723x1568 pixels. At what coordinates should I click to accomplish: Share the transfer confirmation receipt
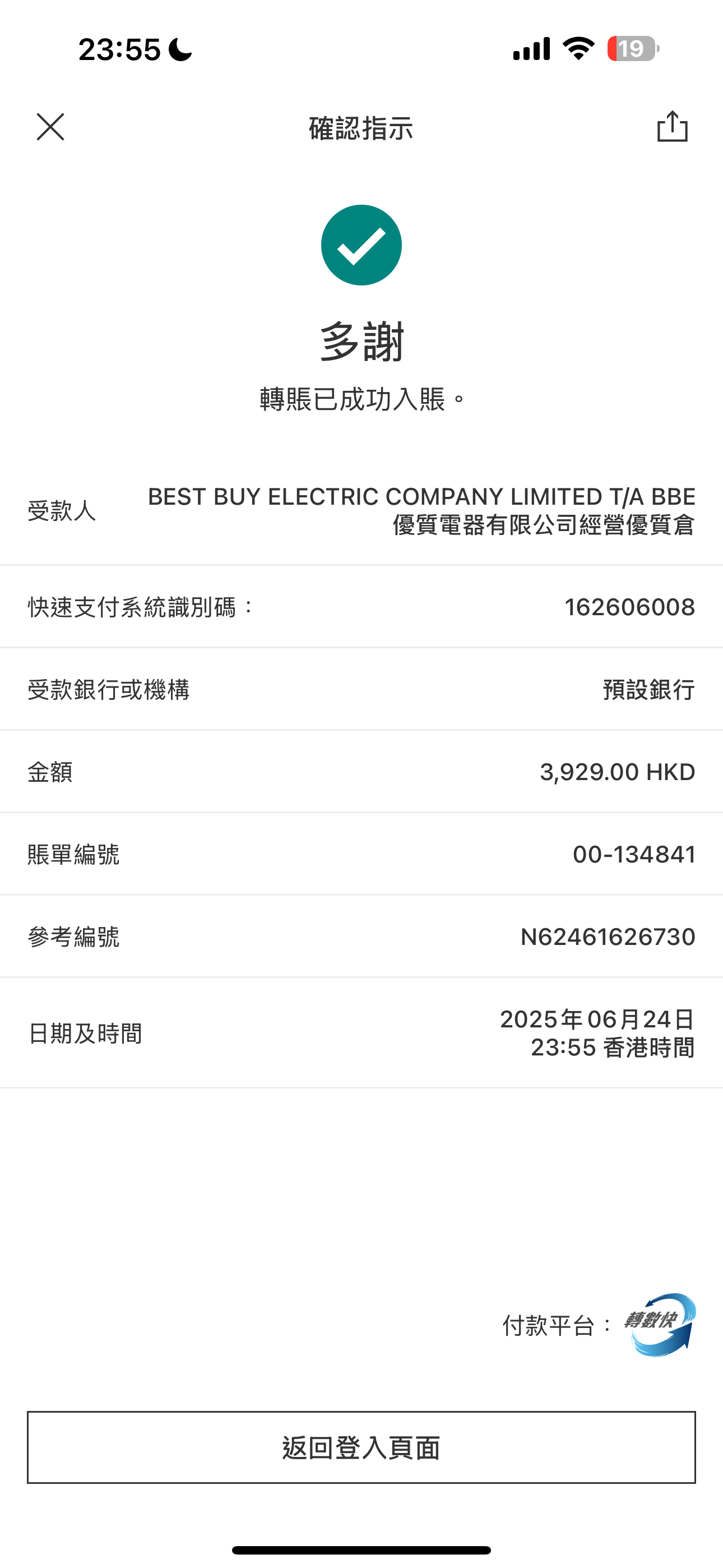coord(672,127)
